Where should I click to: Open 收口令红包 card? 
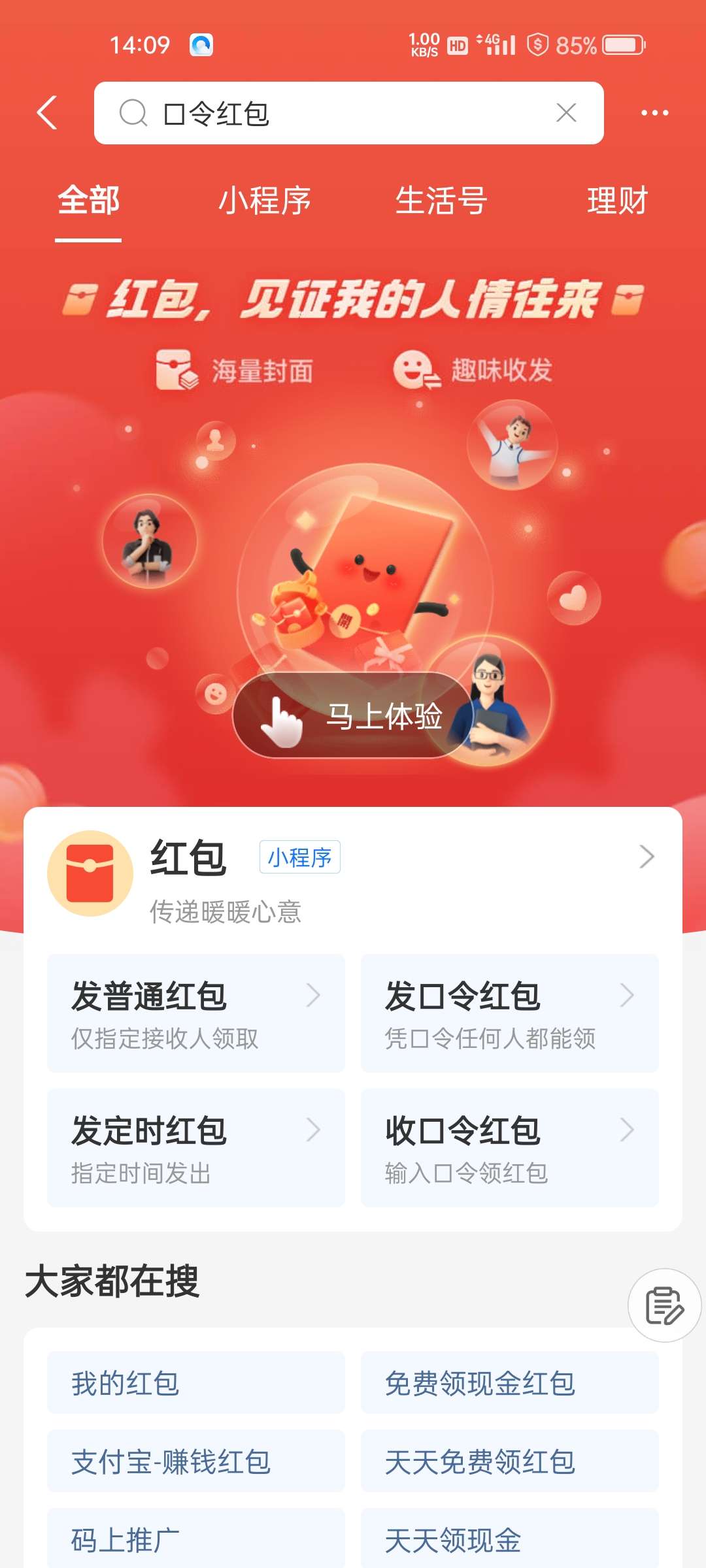(x=510, y=1147)
